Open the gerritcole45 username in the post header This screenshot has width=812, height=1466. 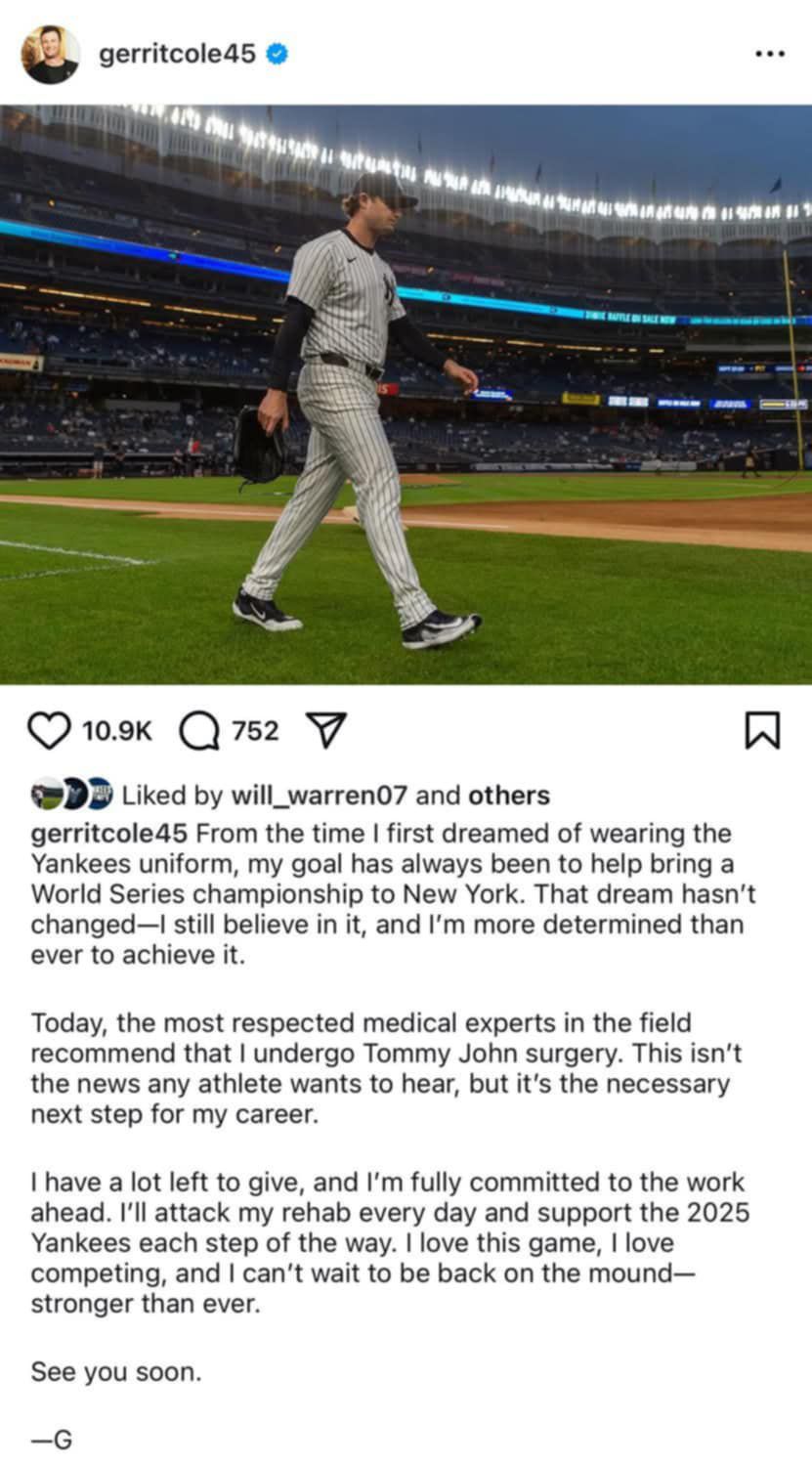tap(177, 54)
